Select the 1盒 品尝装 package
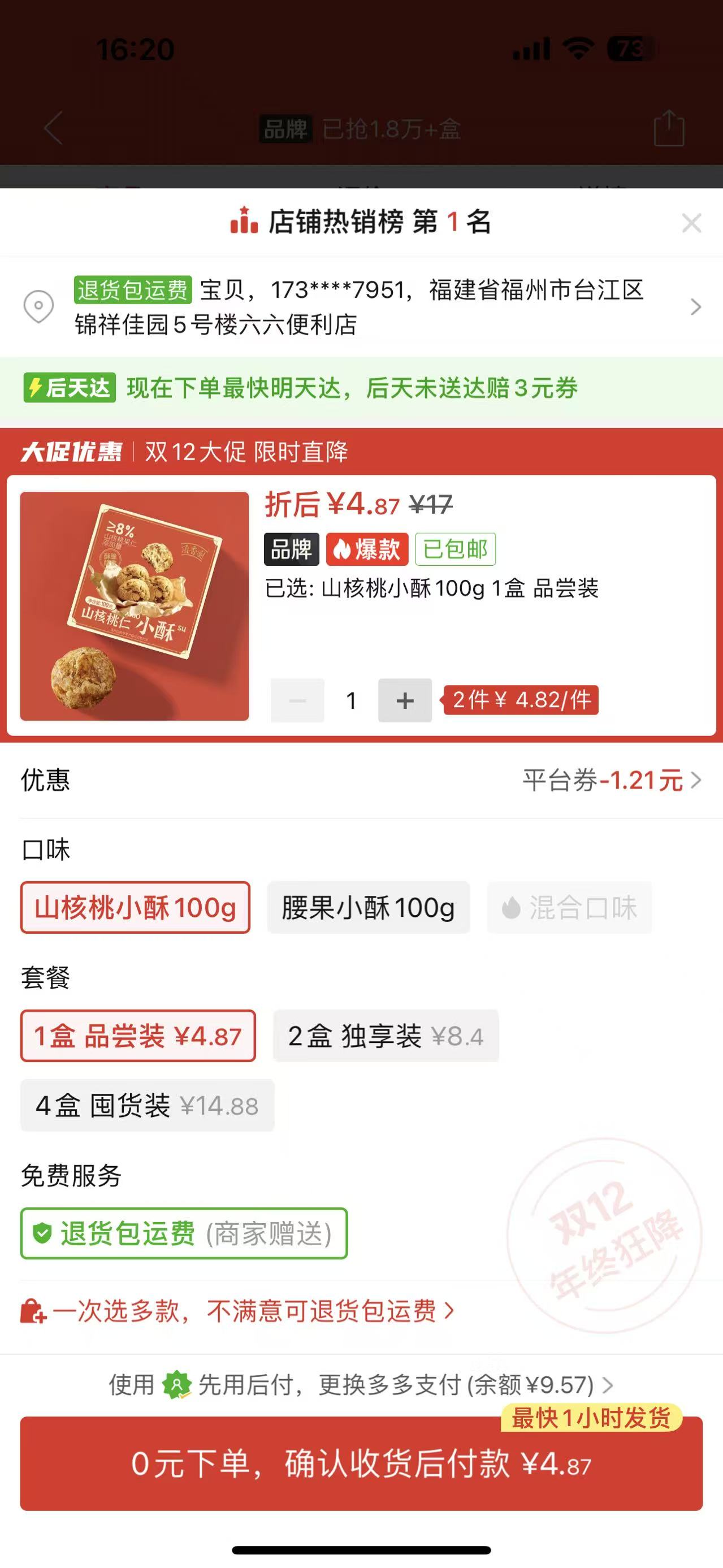This screenshot has width=723, height=1568. pyautogui.click(x=137, y=1036)
